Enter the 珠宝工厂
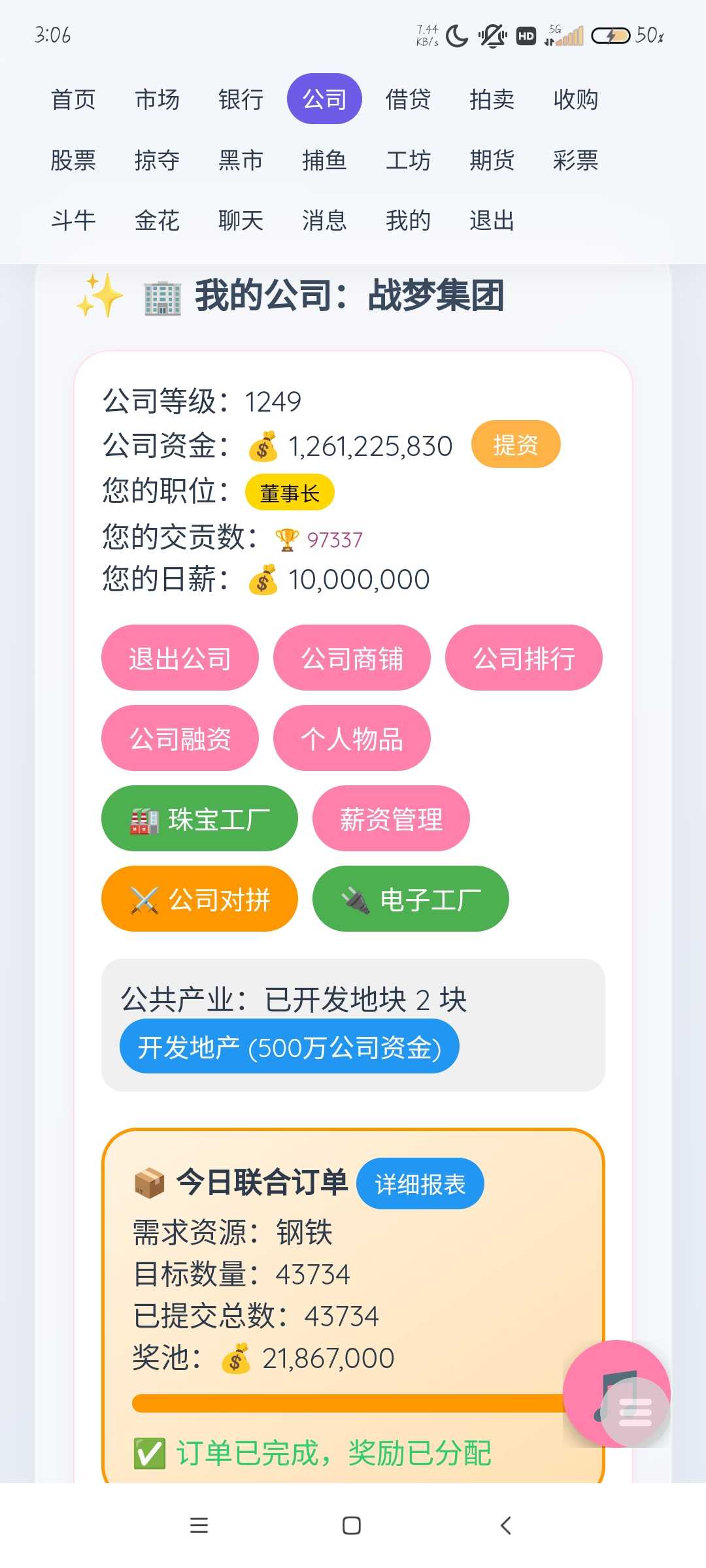This screenshot has height=1568, width=706. coord(199,819)
